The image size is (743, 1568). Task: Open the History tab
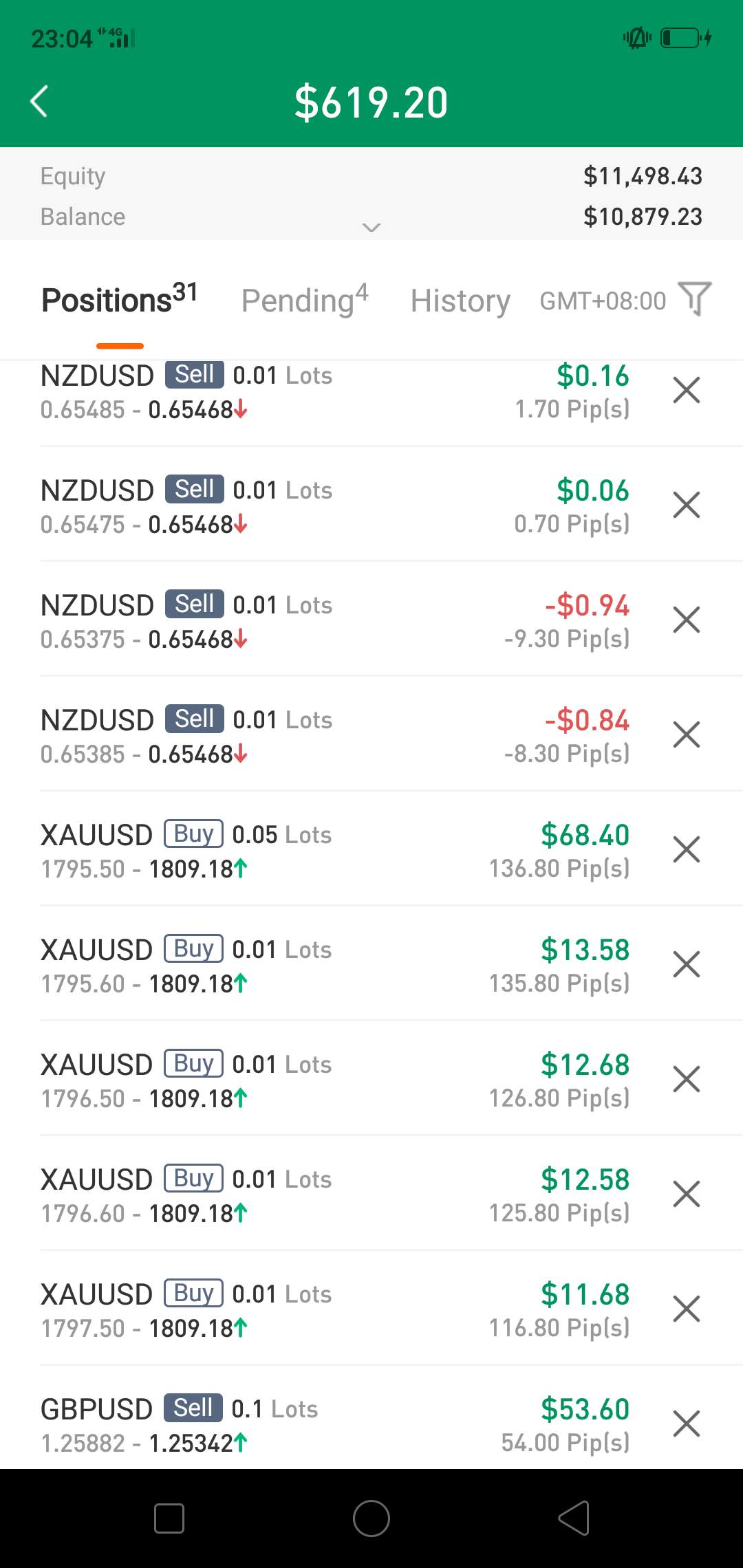click(460, 301)
